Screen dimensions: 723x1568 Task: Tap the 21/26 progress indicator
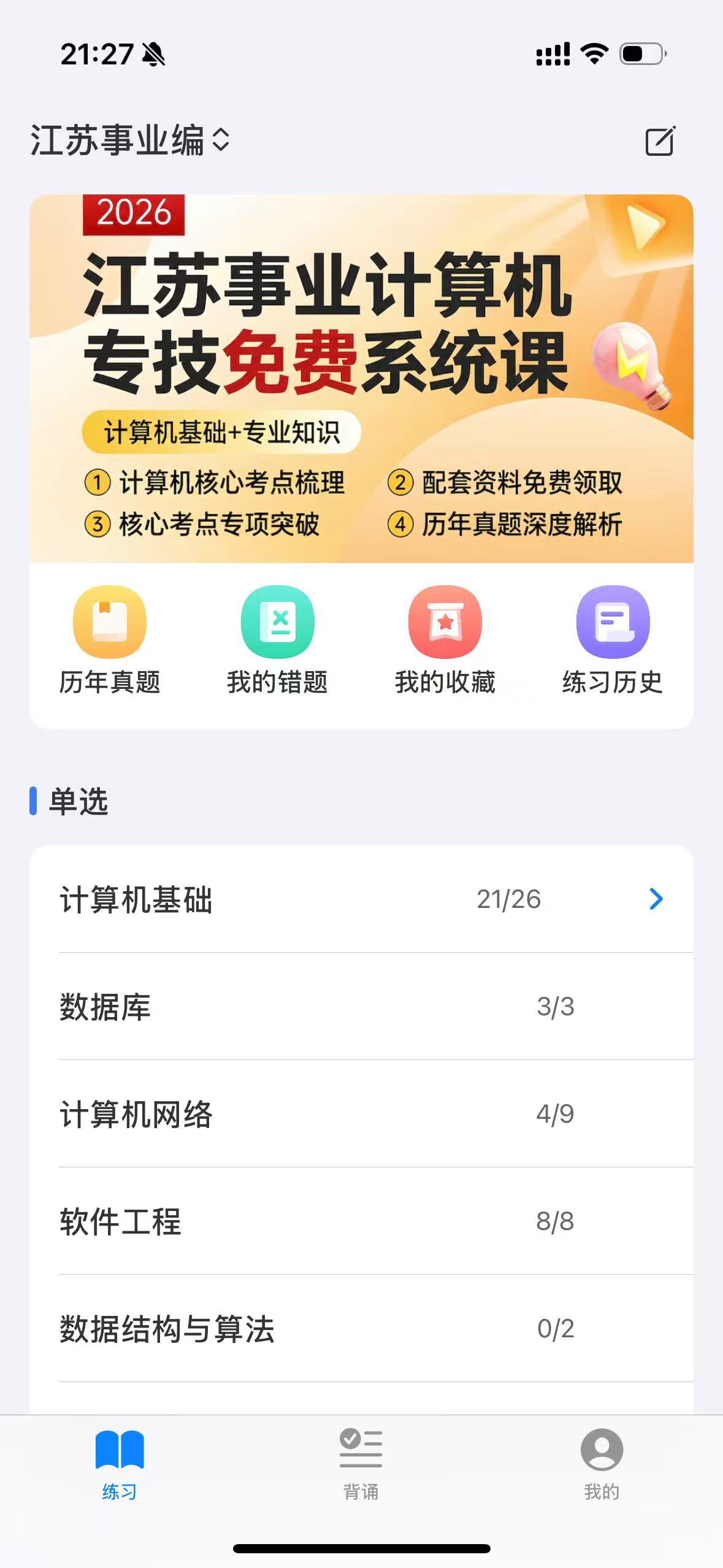click(509, 900)
